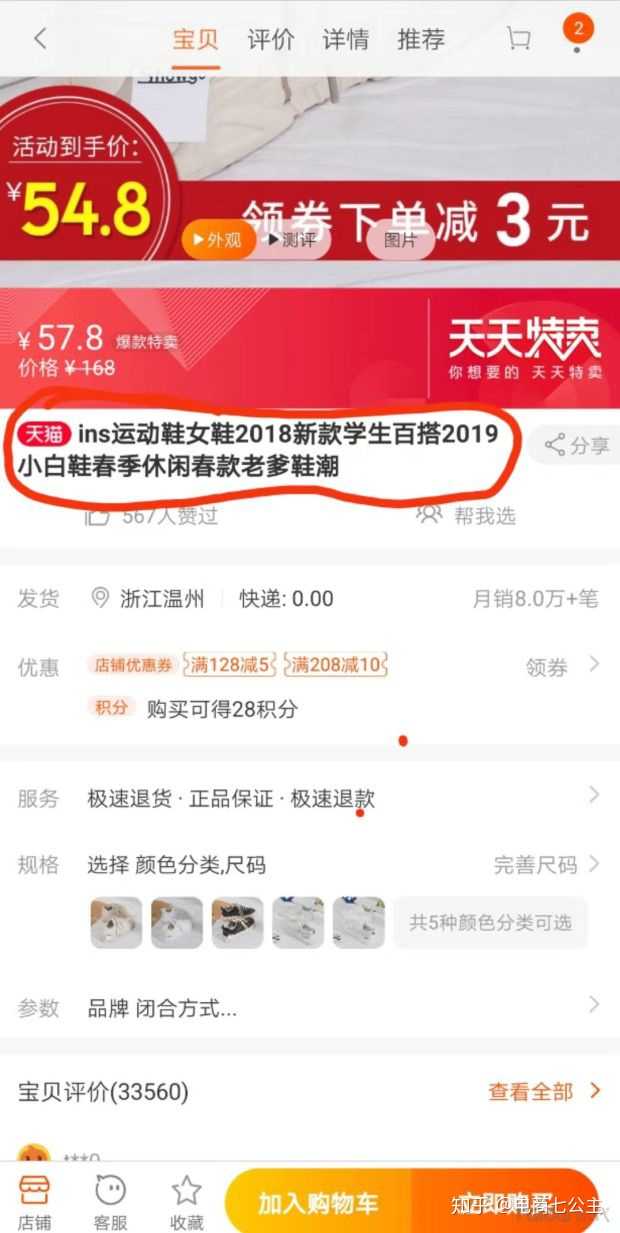Expand the 参数 brand details row
The image size is (620, 1233).
[310, 1008]
